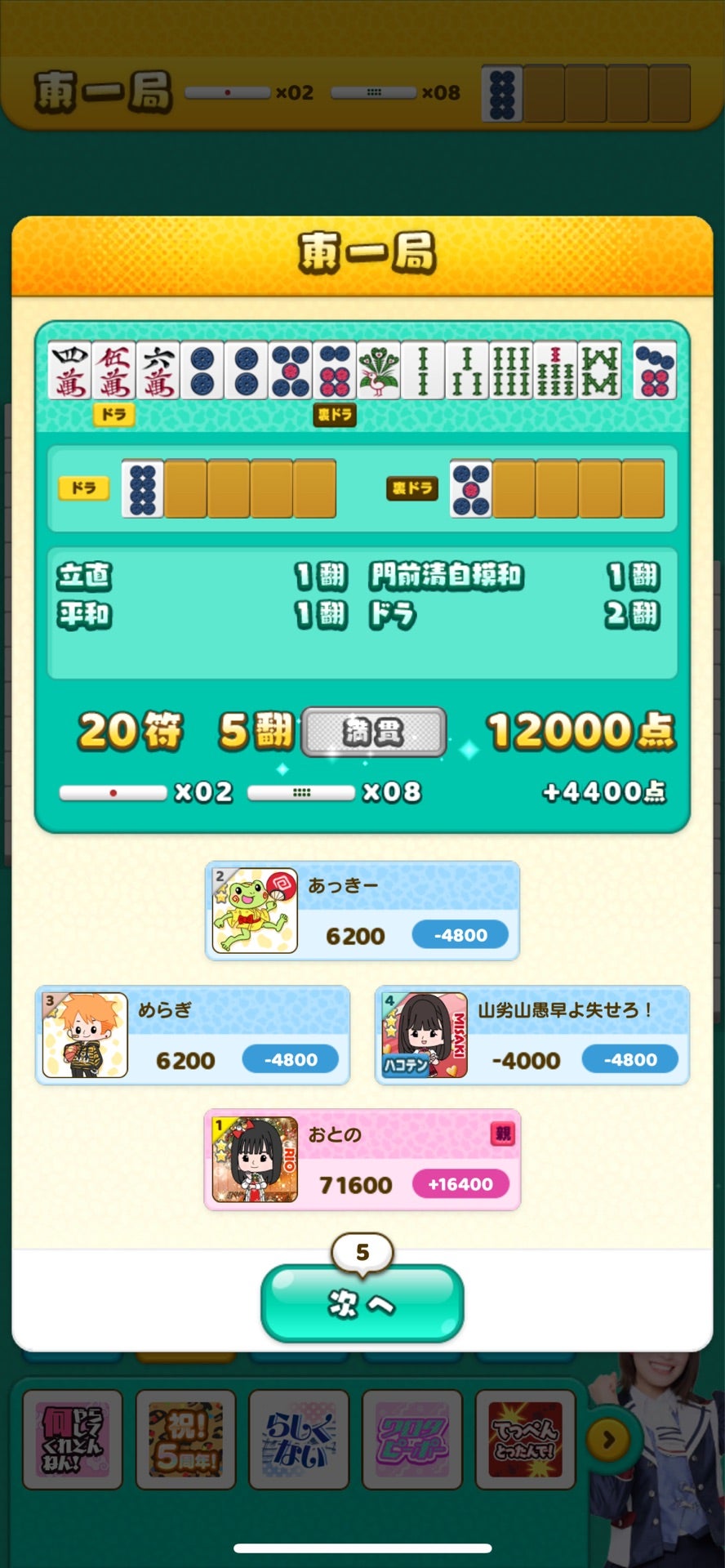Tap the 何やらぐれとんねん! stamp
The height and width of the screenshot is (1568, 725).
coord(72,1438)
